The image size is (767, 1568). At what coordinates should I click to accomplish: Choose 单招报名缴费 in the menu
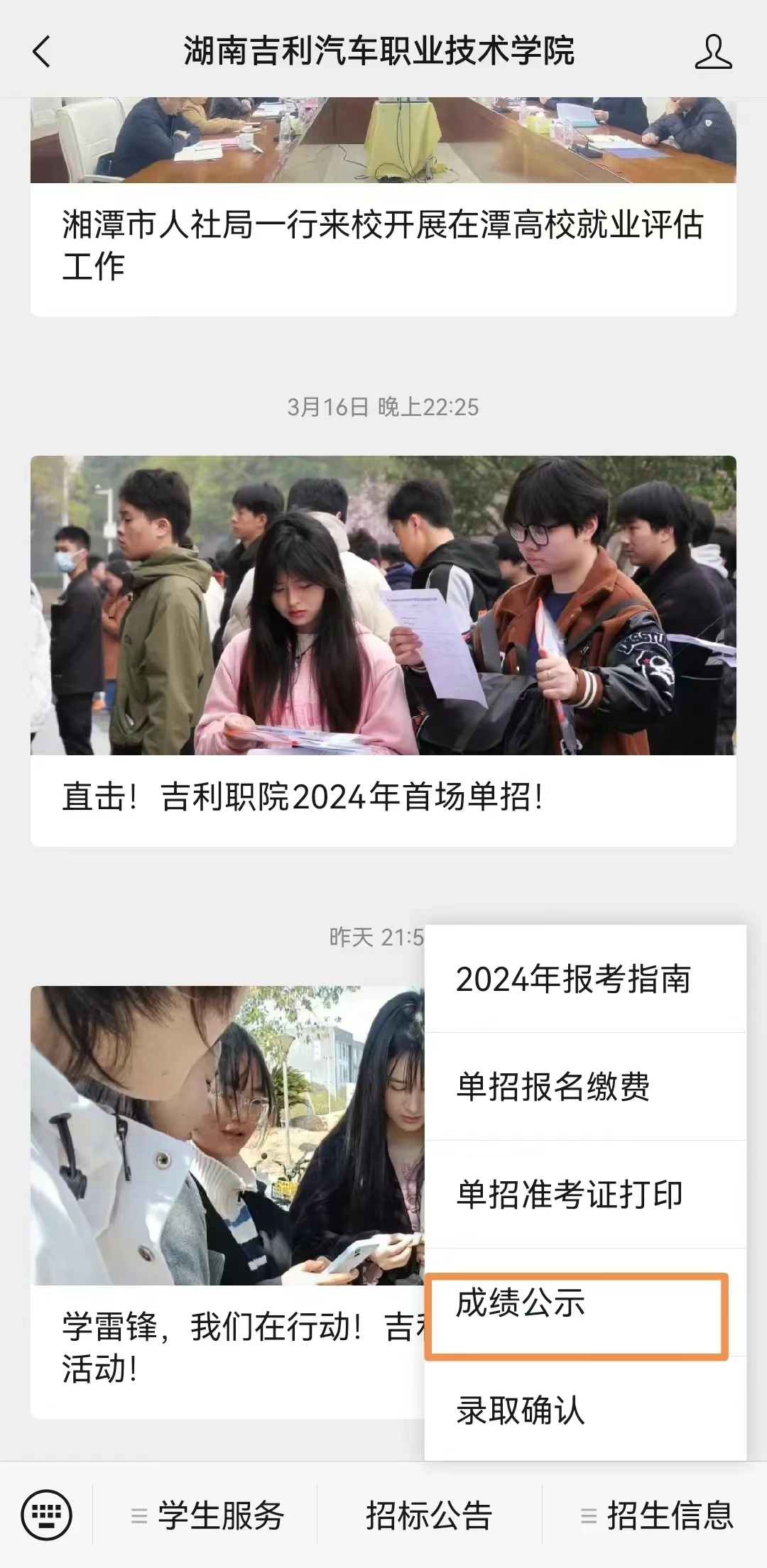click(553, 1087)
